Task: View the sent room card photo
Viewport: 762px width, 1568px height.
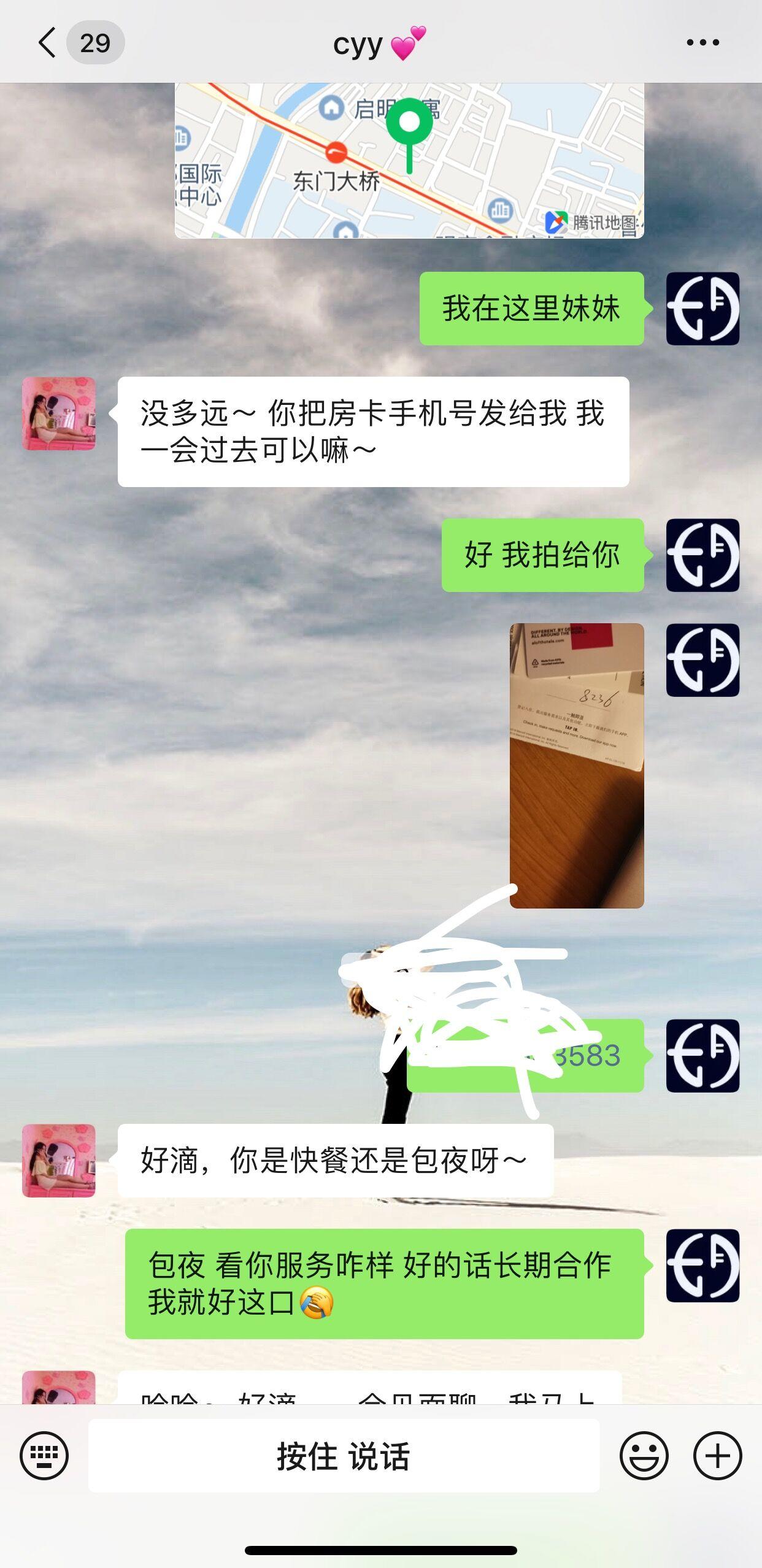Action: 576,765
